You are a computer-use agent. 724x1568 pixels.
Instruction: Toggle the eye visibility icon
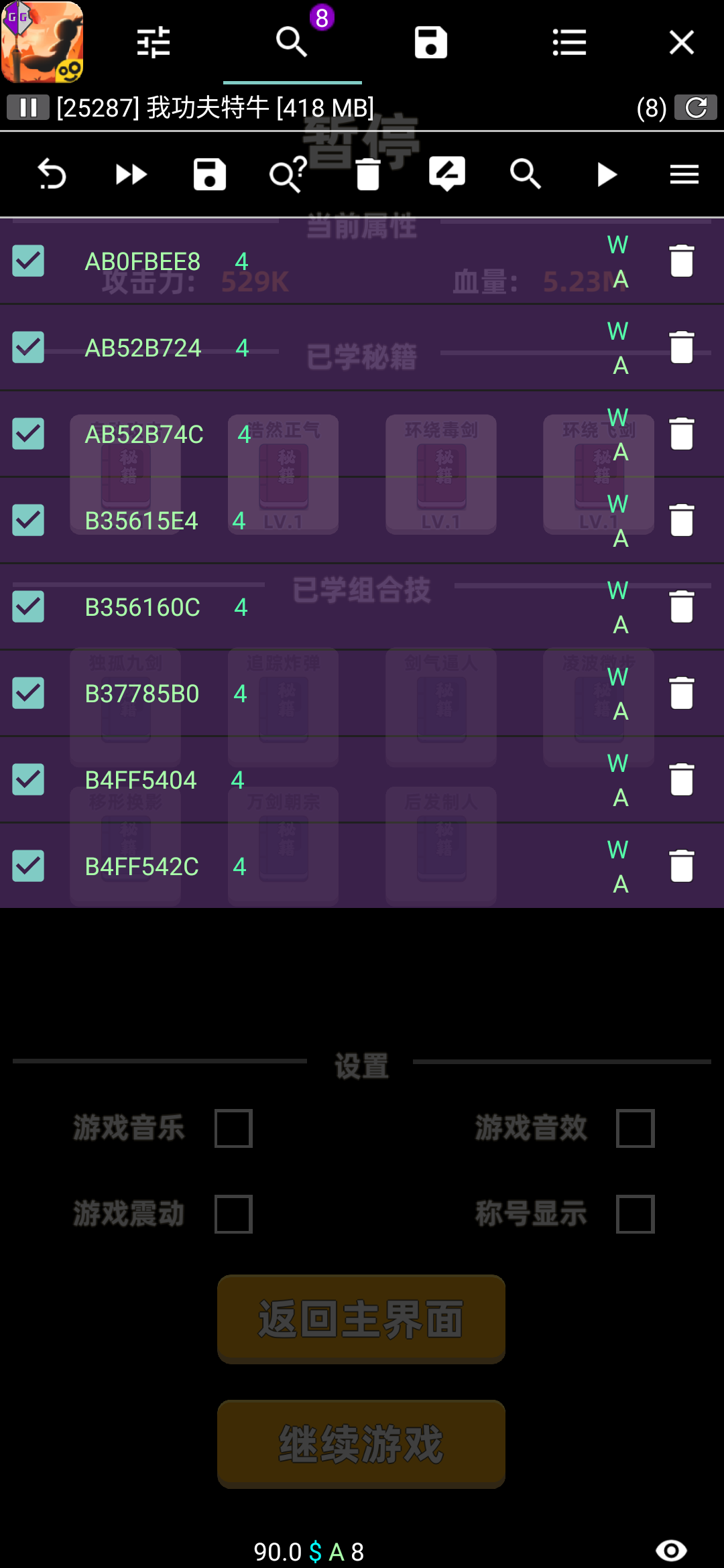click(x=671, y=1550)
